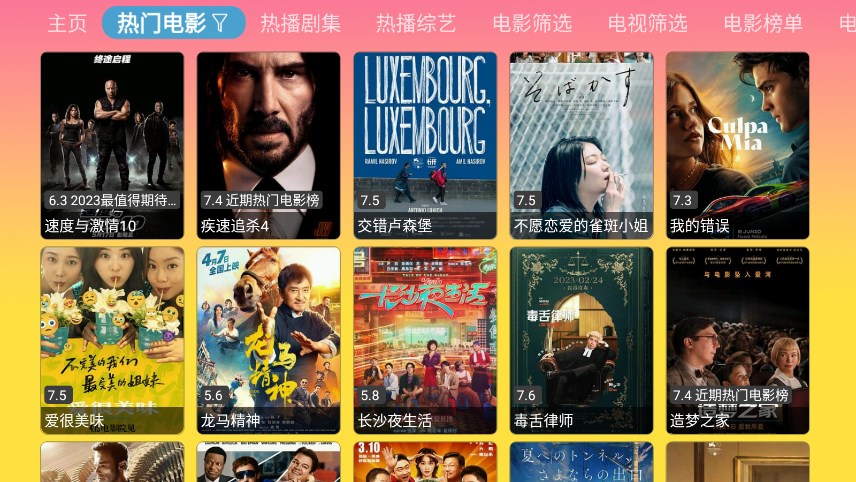Open the movie 爱很美味
The width and height of the screenshot is (856, 482).
(x=112, y=340)
